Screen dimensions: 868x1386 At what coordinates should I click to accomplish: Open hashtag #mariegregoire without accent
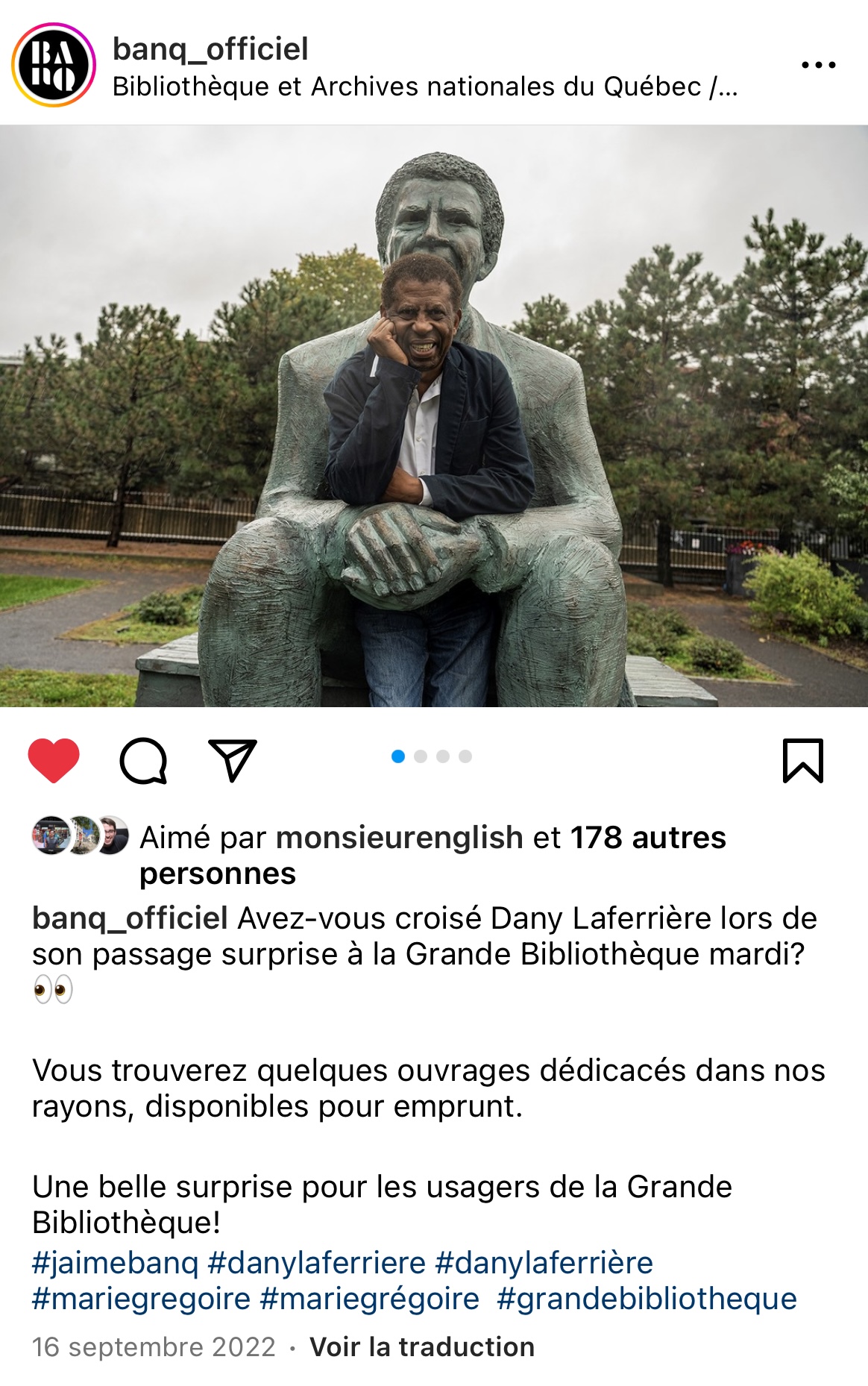pos(141,1299)
